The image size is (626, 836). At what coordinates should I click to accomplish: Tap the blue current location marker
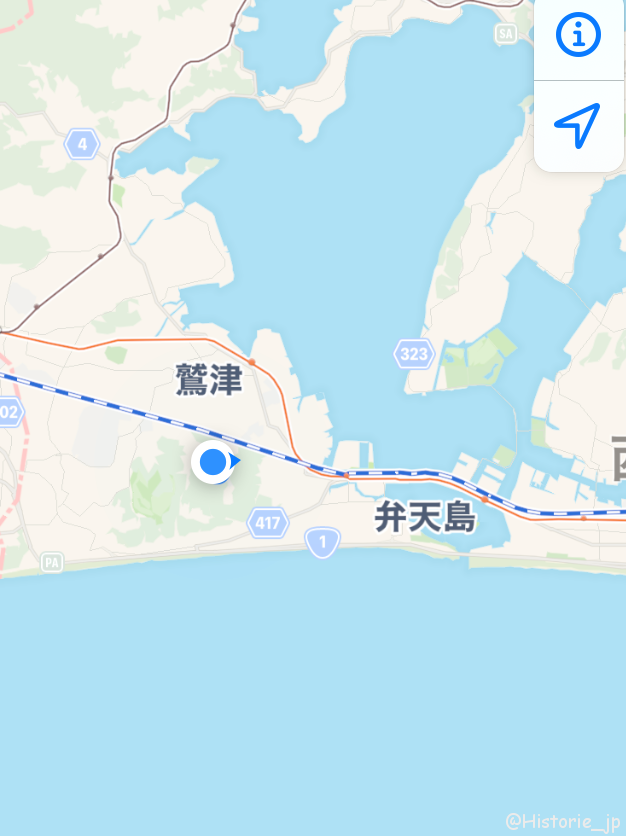[x=213, y=462]
